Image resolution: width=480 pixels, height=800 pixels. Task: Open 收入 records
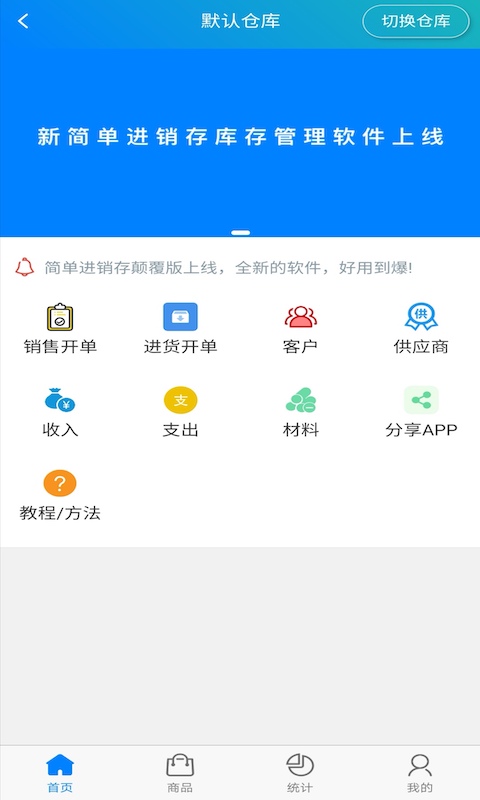(x=60, y=412)
